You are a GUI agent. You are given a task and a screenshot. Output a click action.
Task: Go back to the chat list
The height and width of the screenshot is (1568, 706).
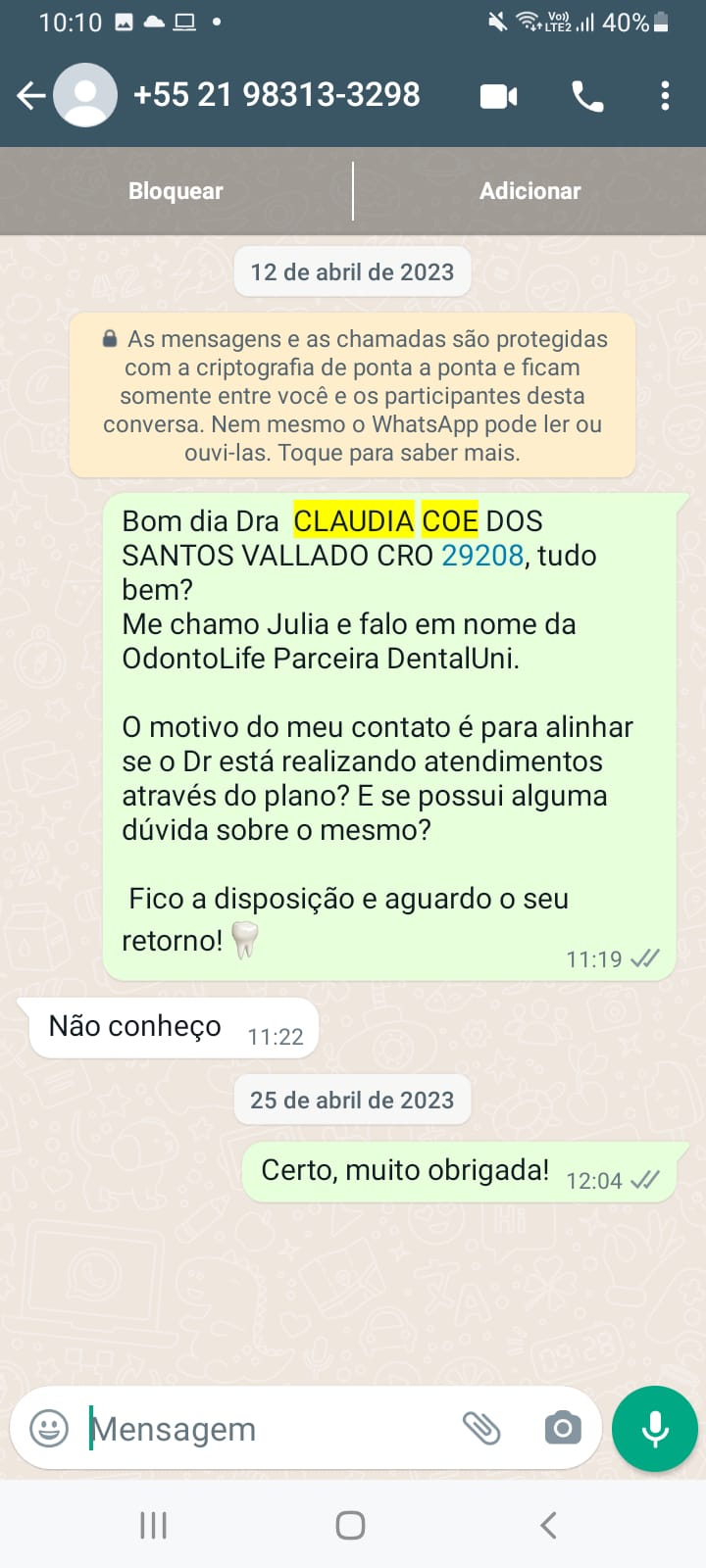pos(31,95)
